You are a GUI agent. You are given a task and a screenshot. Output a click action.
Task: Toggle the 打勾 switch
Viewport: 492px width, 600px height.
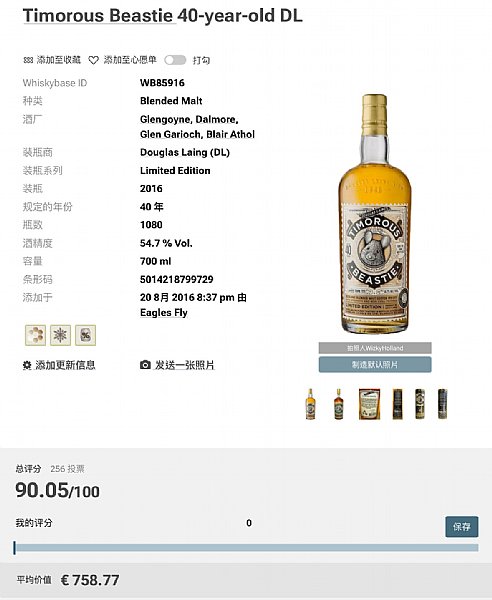[x=175, y=60]
